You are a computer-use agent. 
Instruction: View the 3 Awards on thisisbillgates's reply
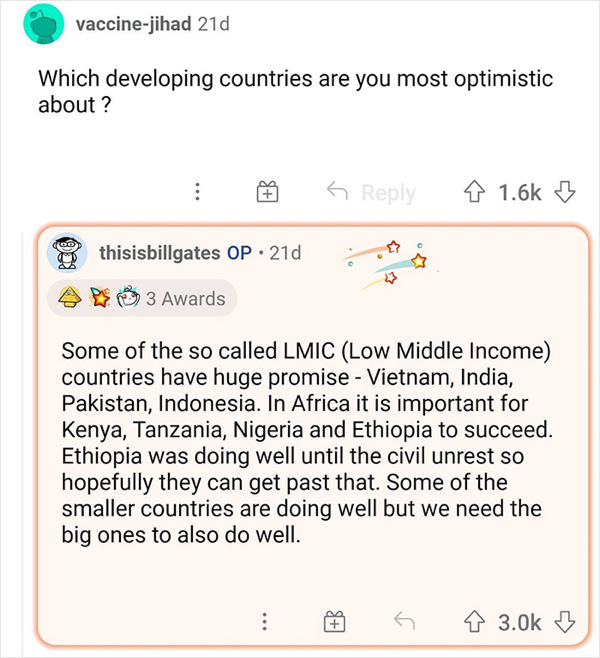(x=141, y=298)
